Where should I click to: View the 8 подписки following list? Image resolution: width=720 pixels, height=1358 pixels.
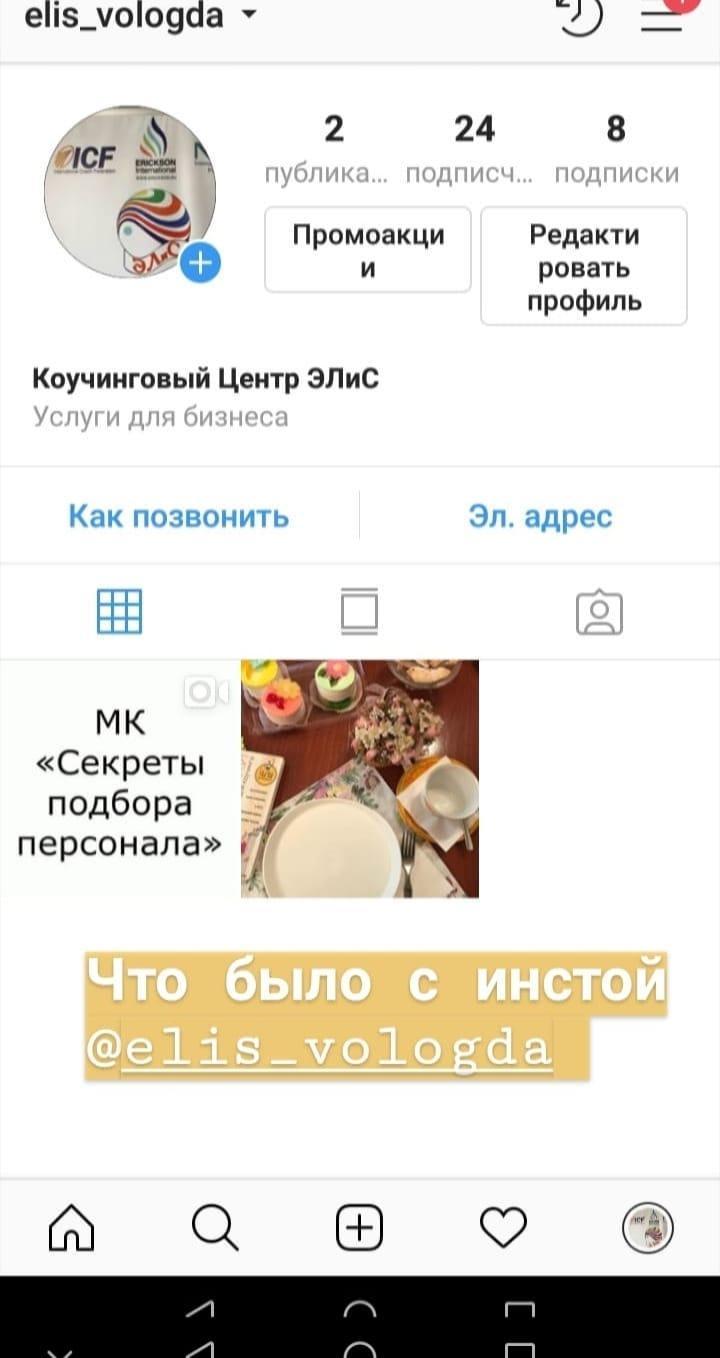(x=616, y=146)
